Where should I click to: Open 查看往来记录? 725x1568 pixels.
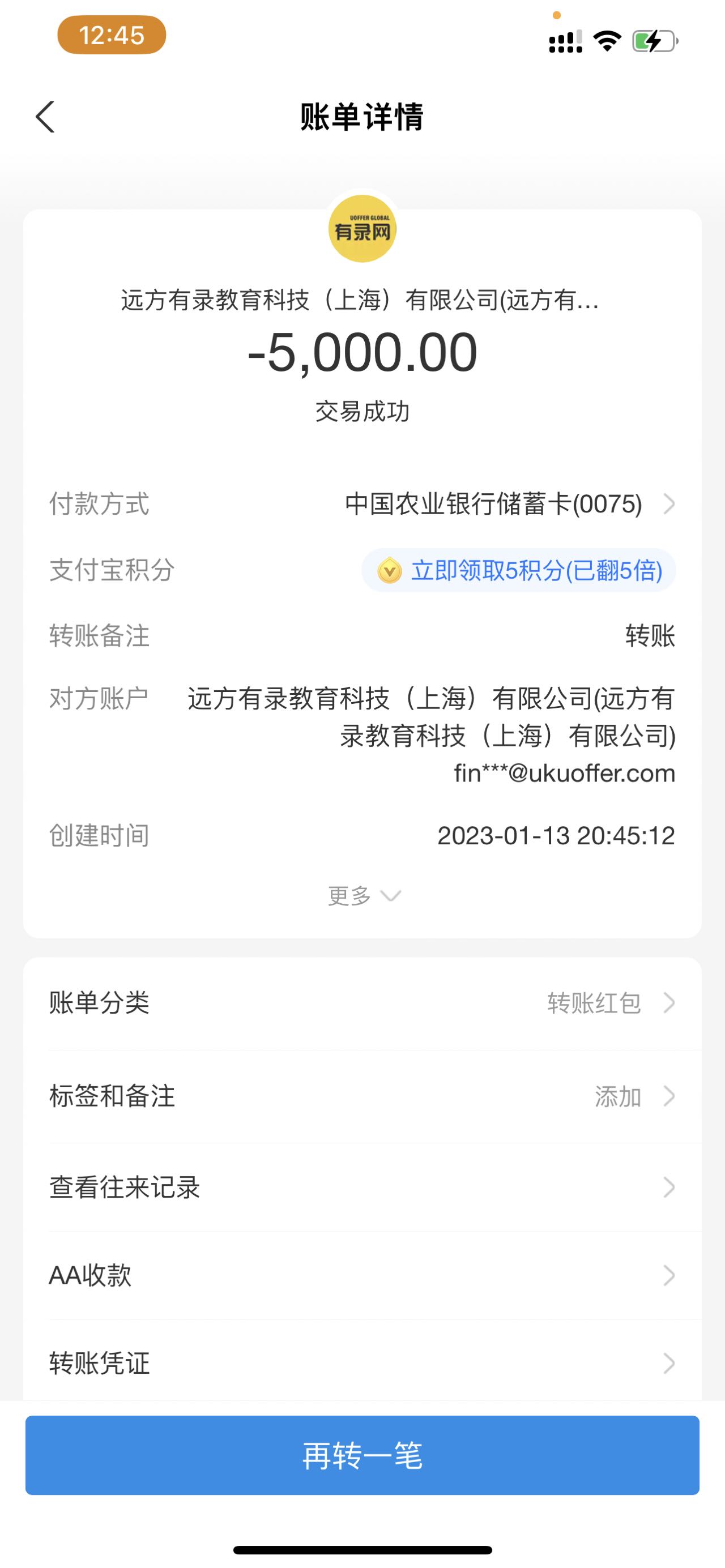[x=362, y=1187]
